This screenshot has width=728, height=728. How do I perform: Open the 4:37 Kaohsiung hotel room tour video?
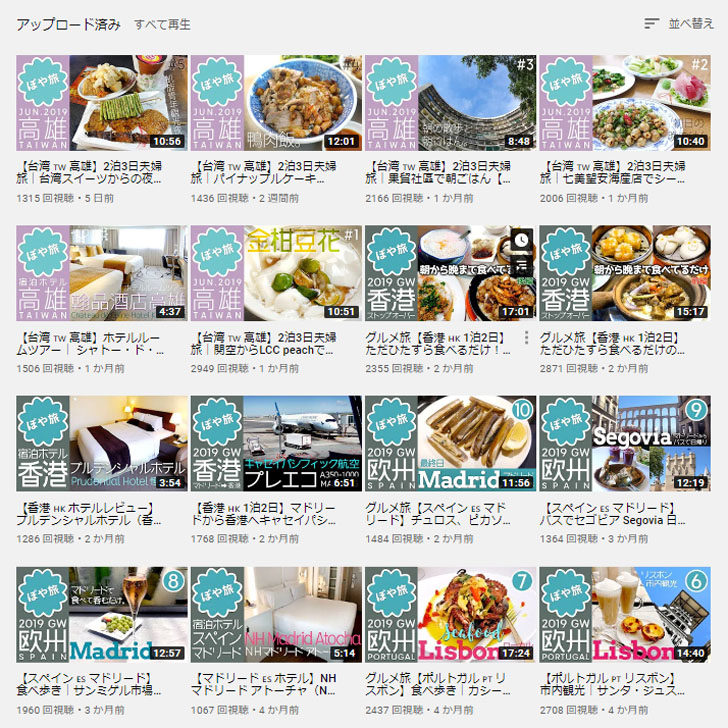tap(101, 273)
